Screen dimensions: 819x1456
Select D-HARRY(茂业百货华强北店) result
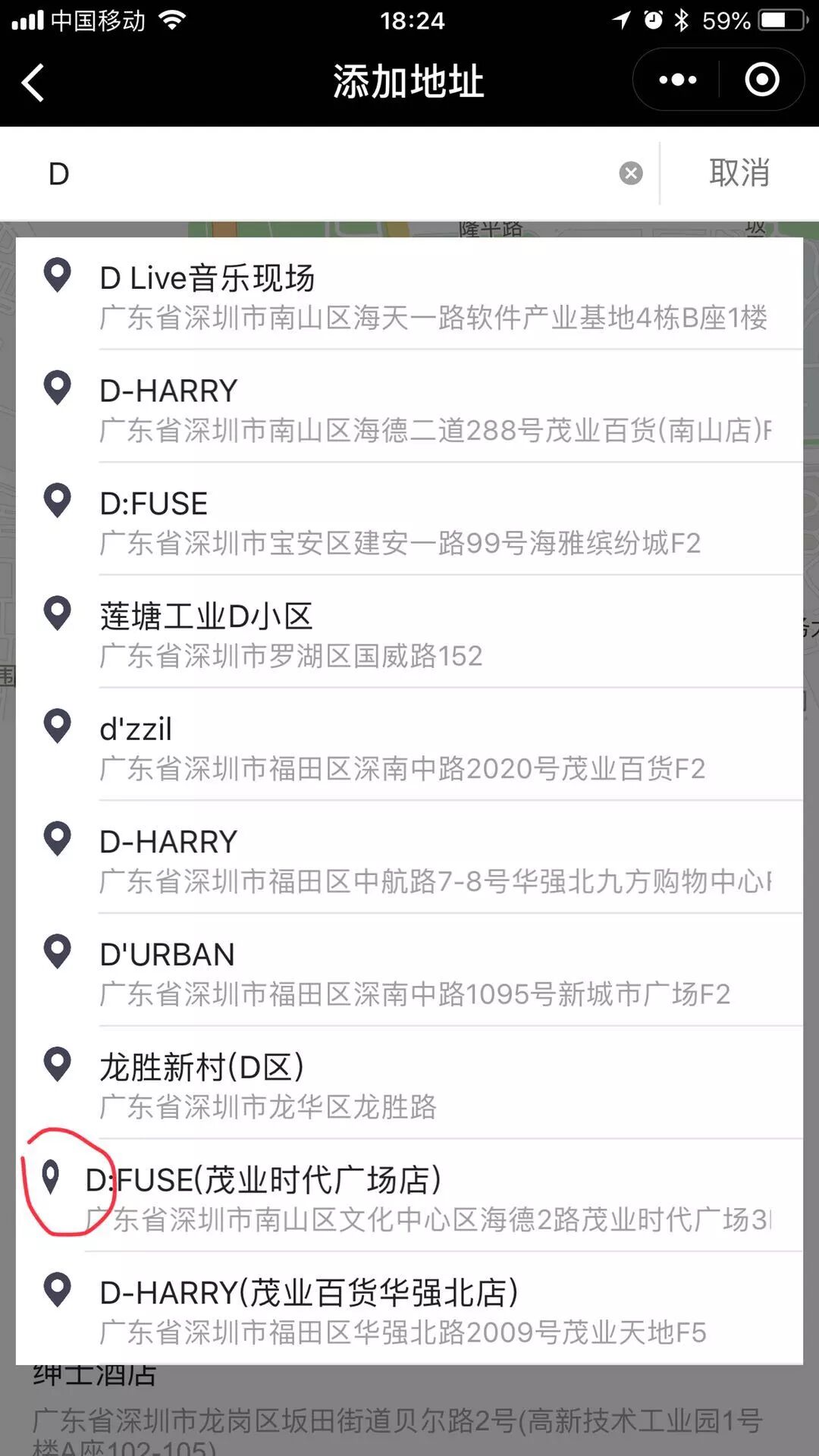[409, 1311]
